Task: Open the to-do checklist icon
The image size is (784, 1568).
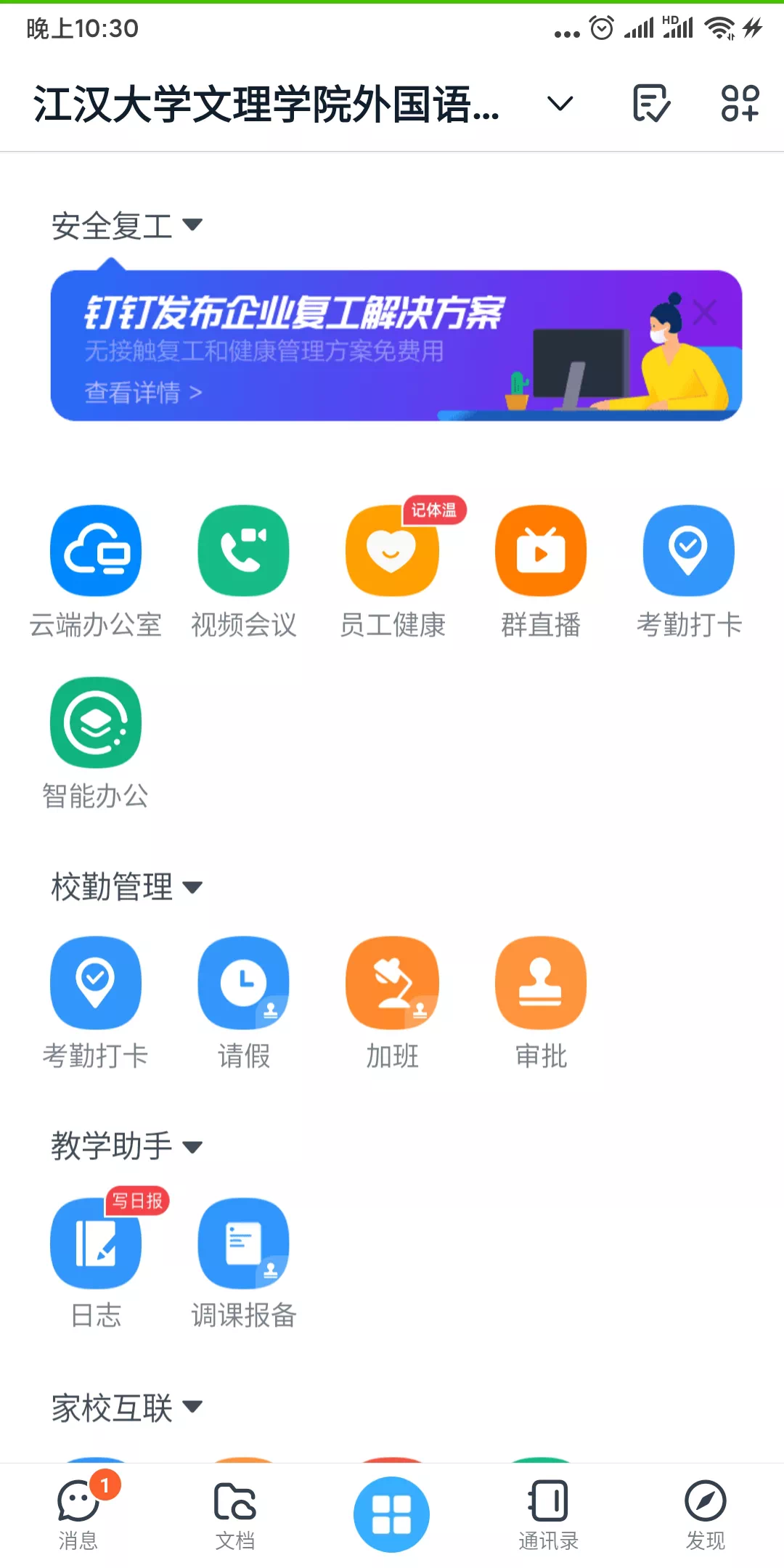Action: [651, 103]
